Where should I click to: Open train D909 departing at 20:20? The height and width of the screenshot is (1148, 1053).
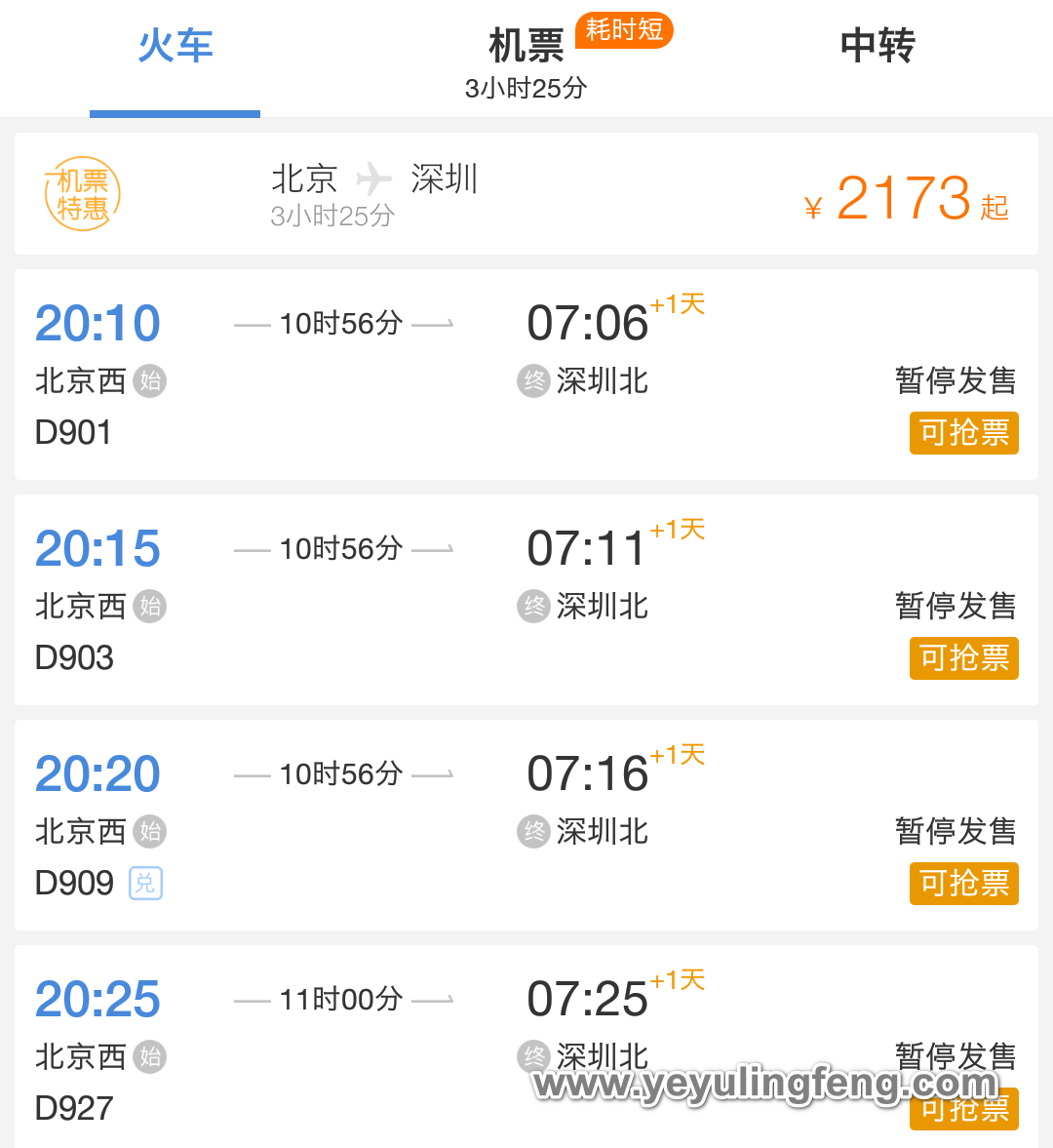pyautogui.click(x=390, y=825)
